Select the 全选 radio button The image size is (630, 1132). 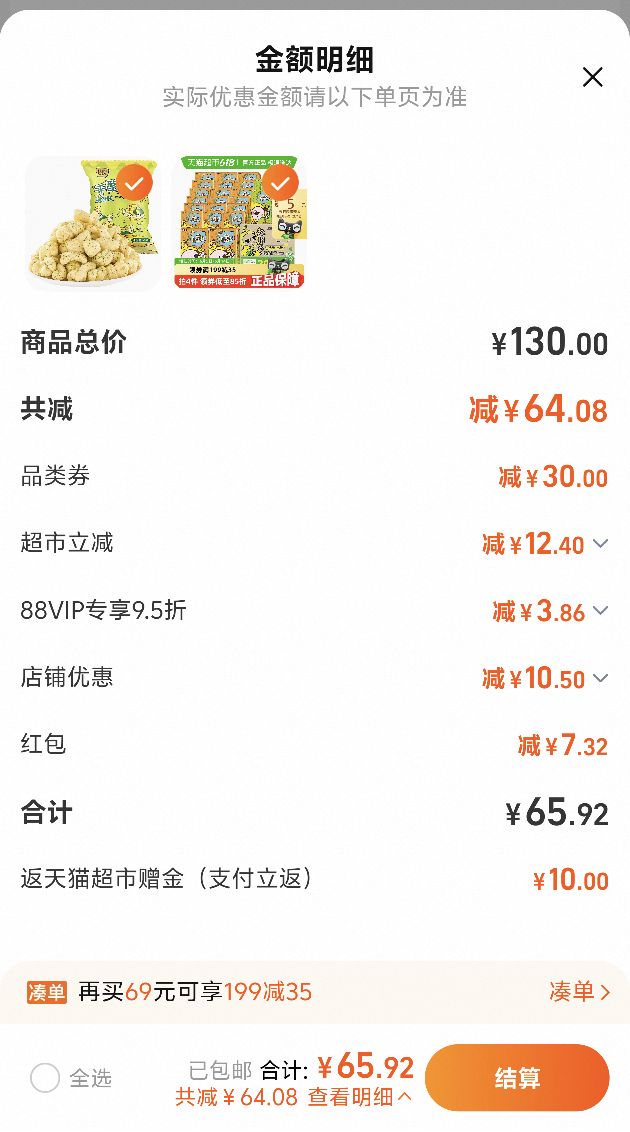45,1079
